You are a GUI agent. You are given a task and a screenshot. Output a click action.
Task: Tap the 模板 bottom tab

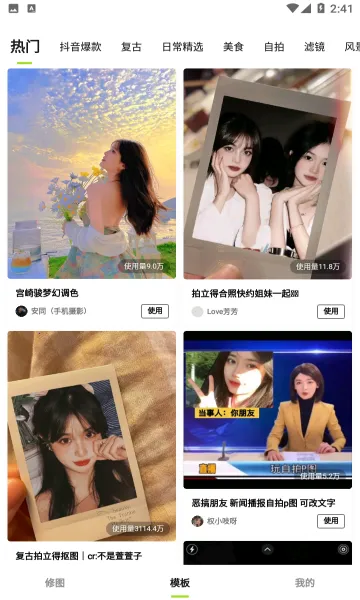pyautogui.click(x=180, y=582)
